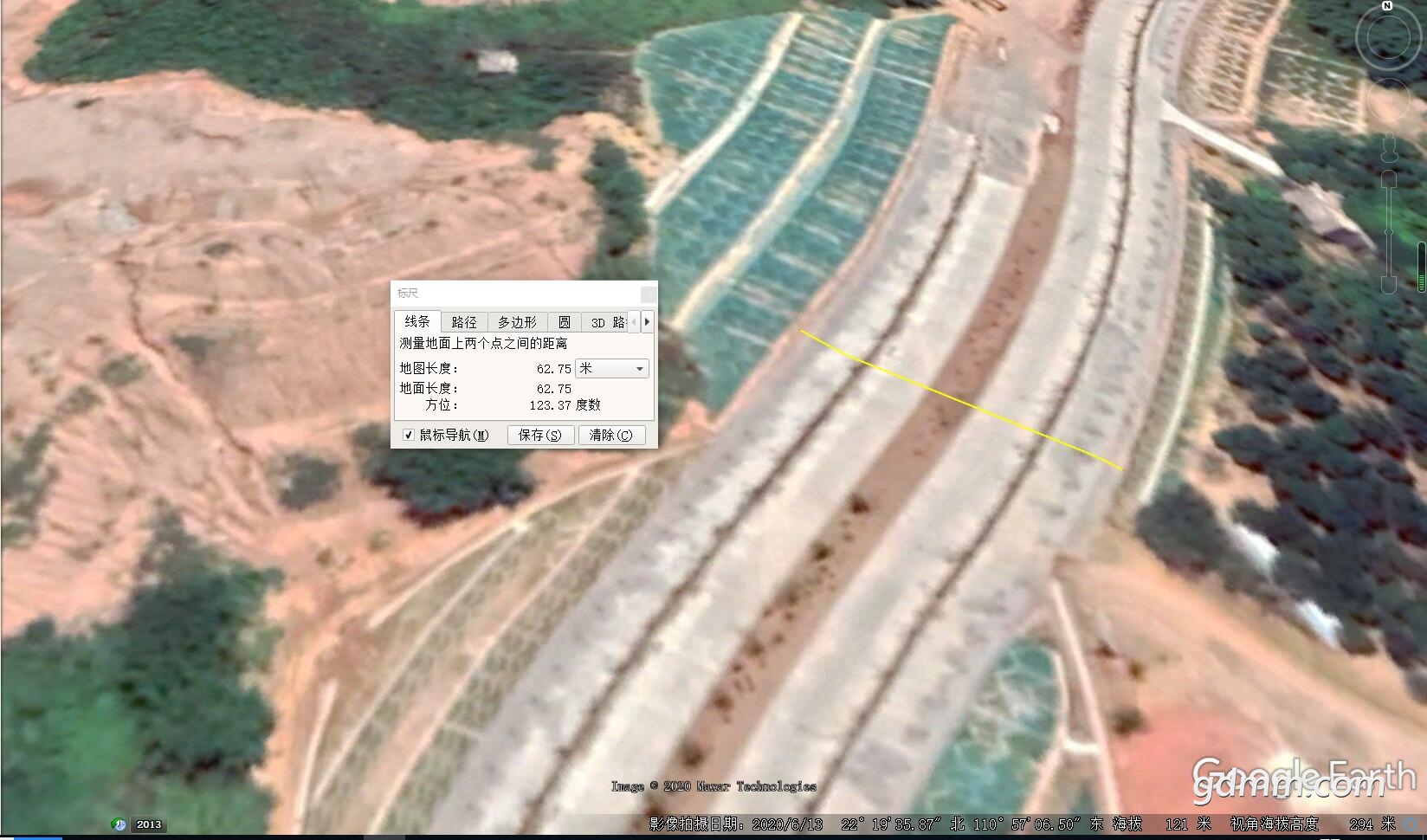Switch to the 路径 tab
The height and width of the screenshot is (840, 1427).
click(464, 322)
